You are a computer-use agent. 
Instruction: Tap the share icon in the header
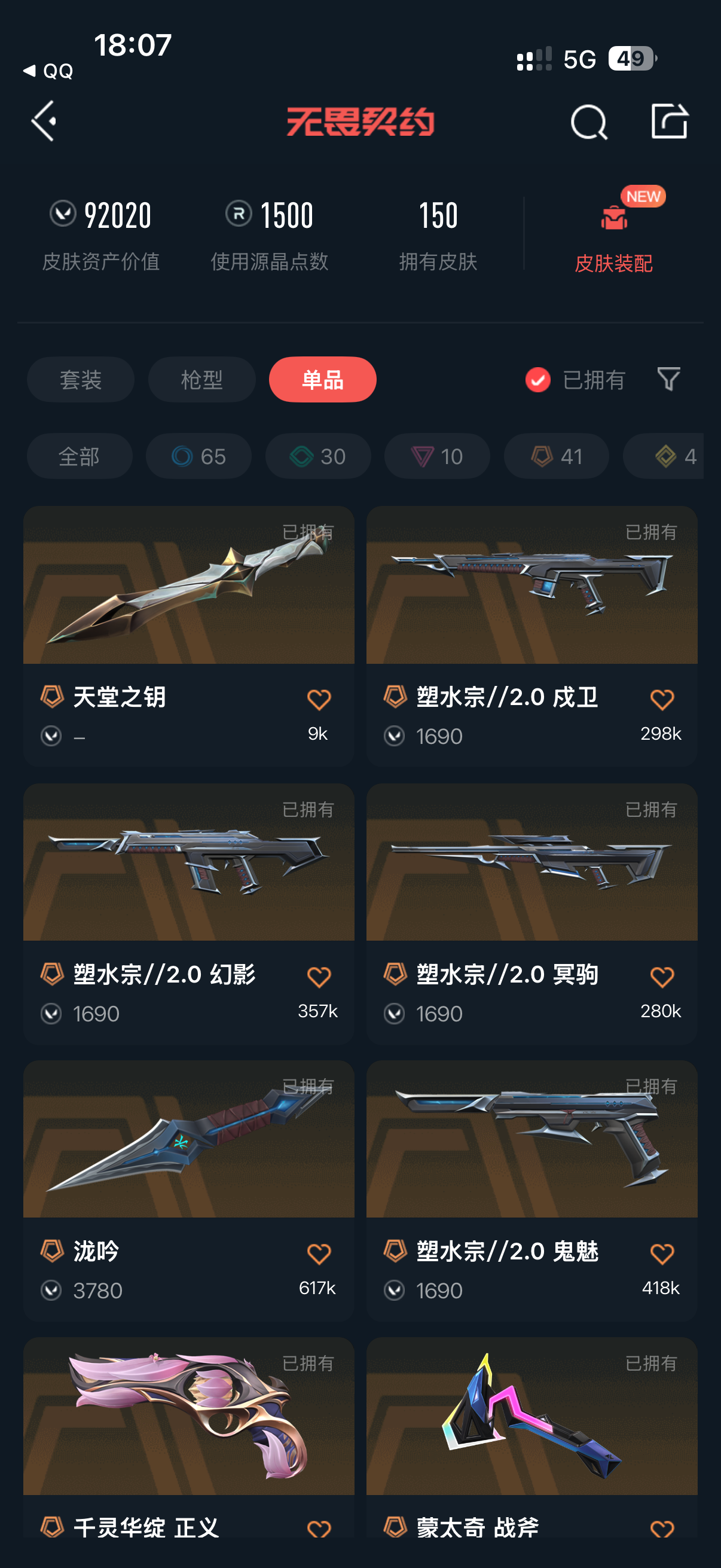click(x=669, y=121)
